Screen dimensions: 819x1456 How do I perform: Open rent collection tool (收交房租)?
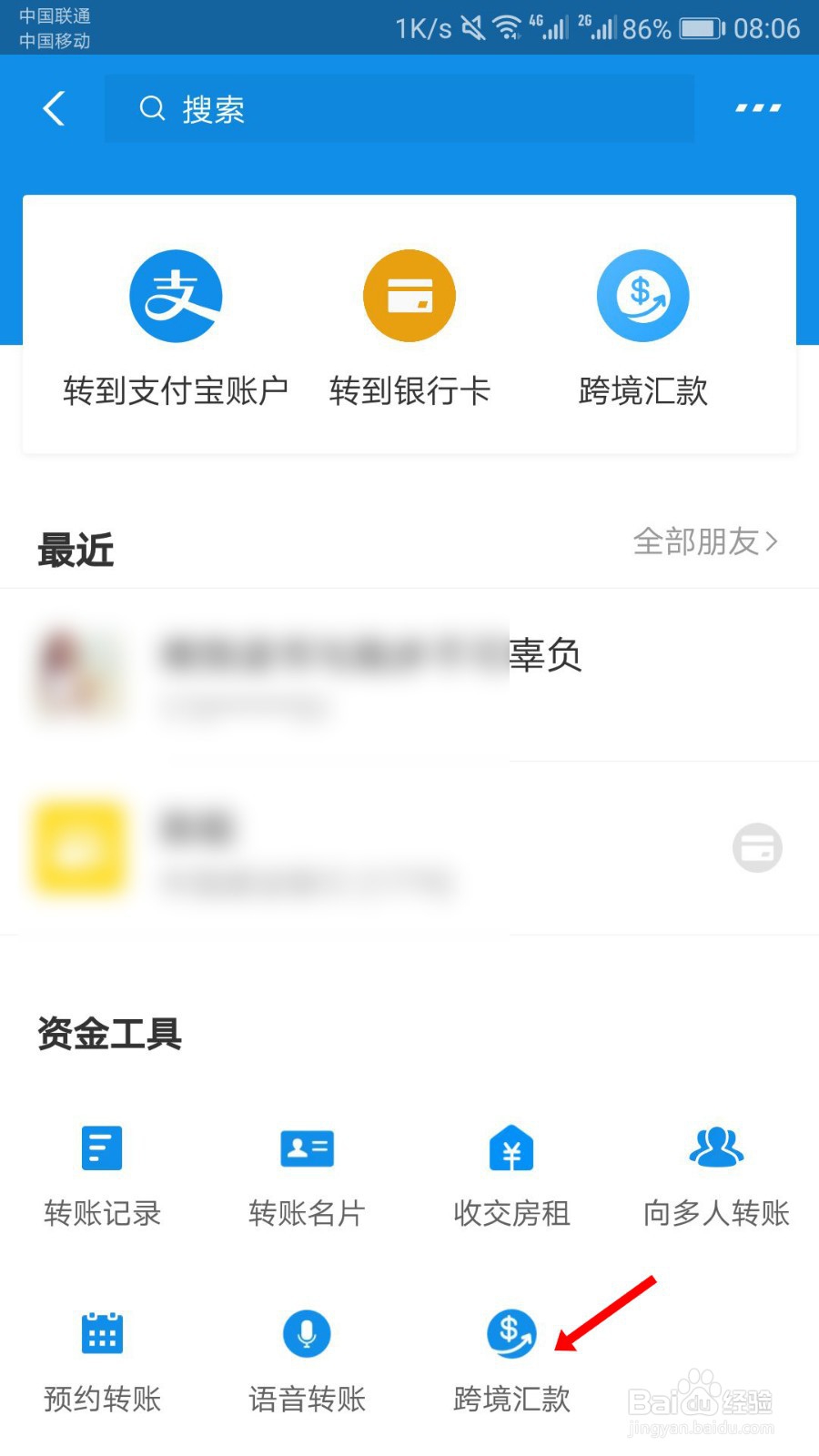point(511,1174)
